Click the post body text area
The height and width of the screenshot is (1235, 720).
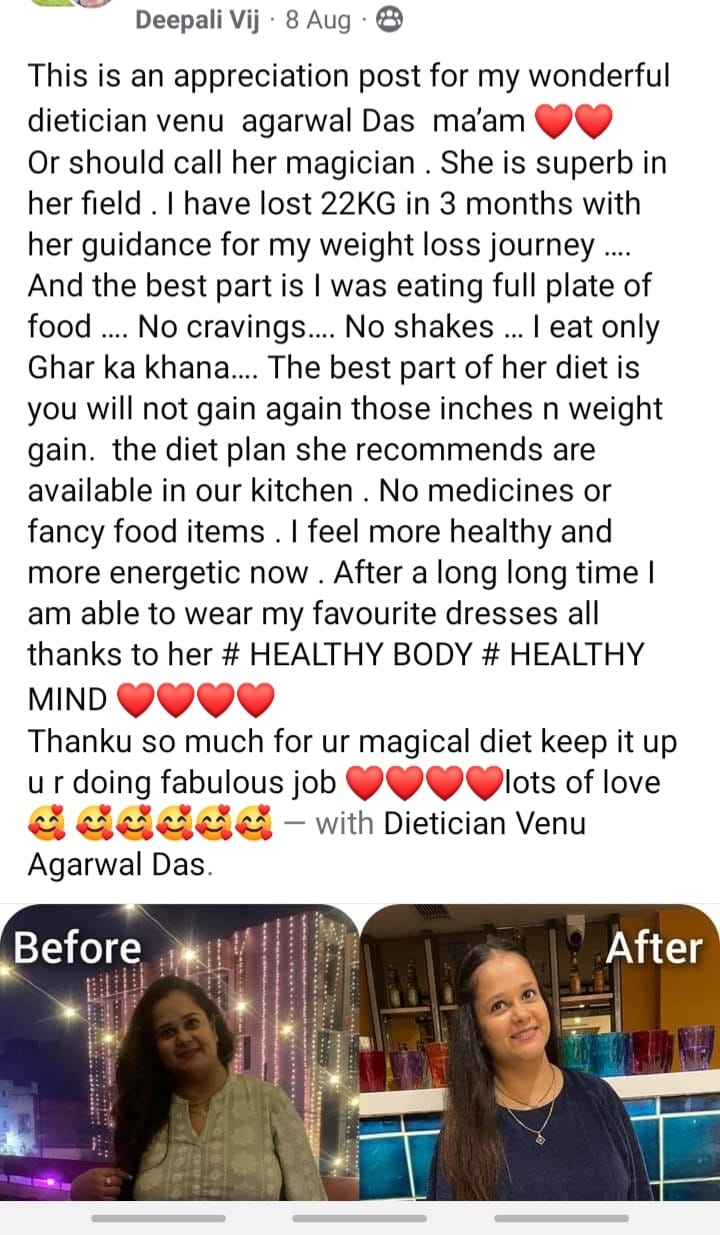point(350,400)
